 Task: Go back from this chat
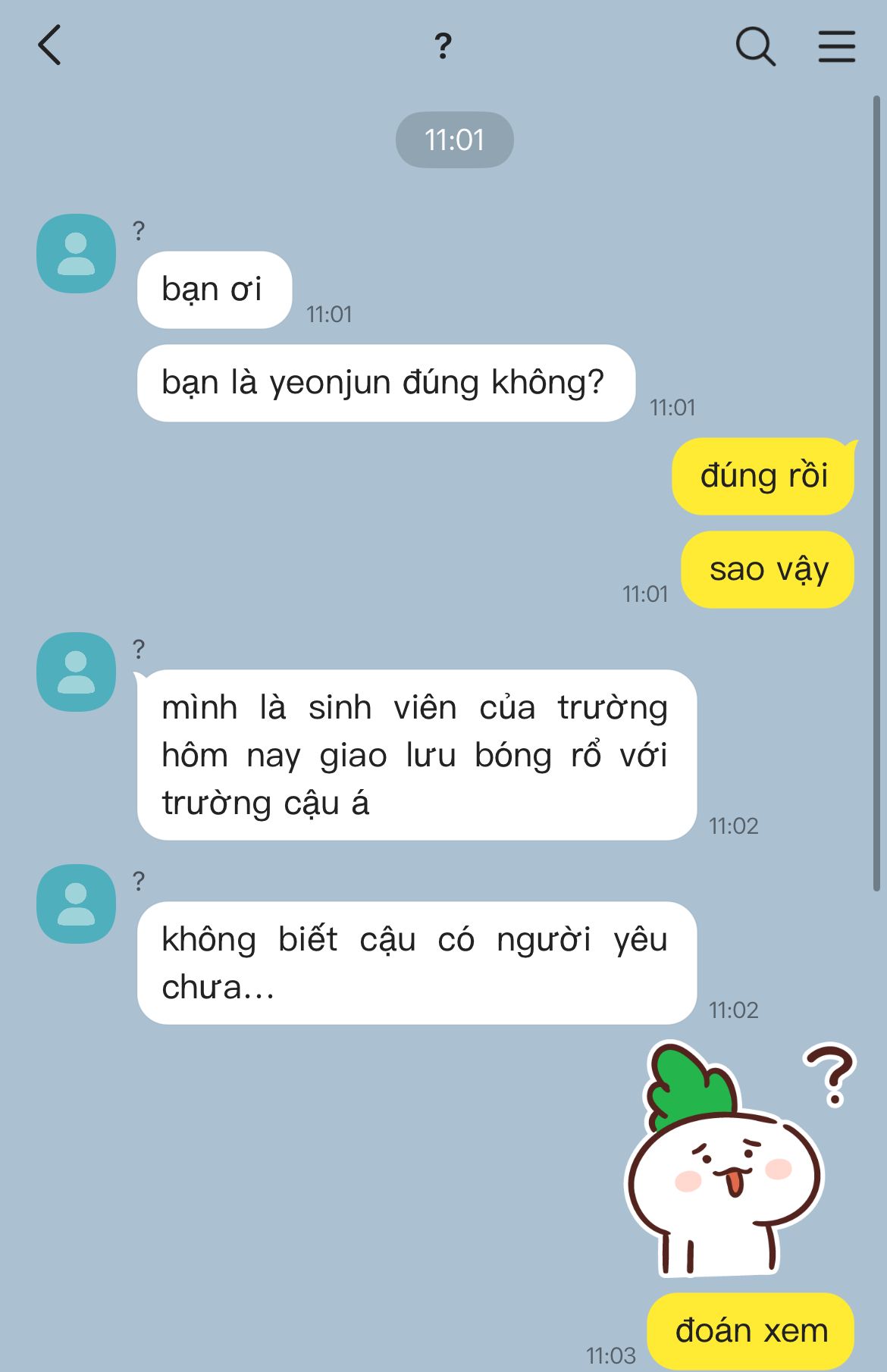click(50, 45)
